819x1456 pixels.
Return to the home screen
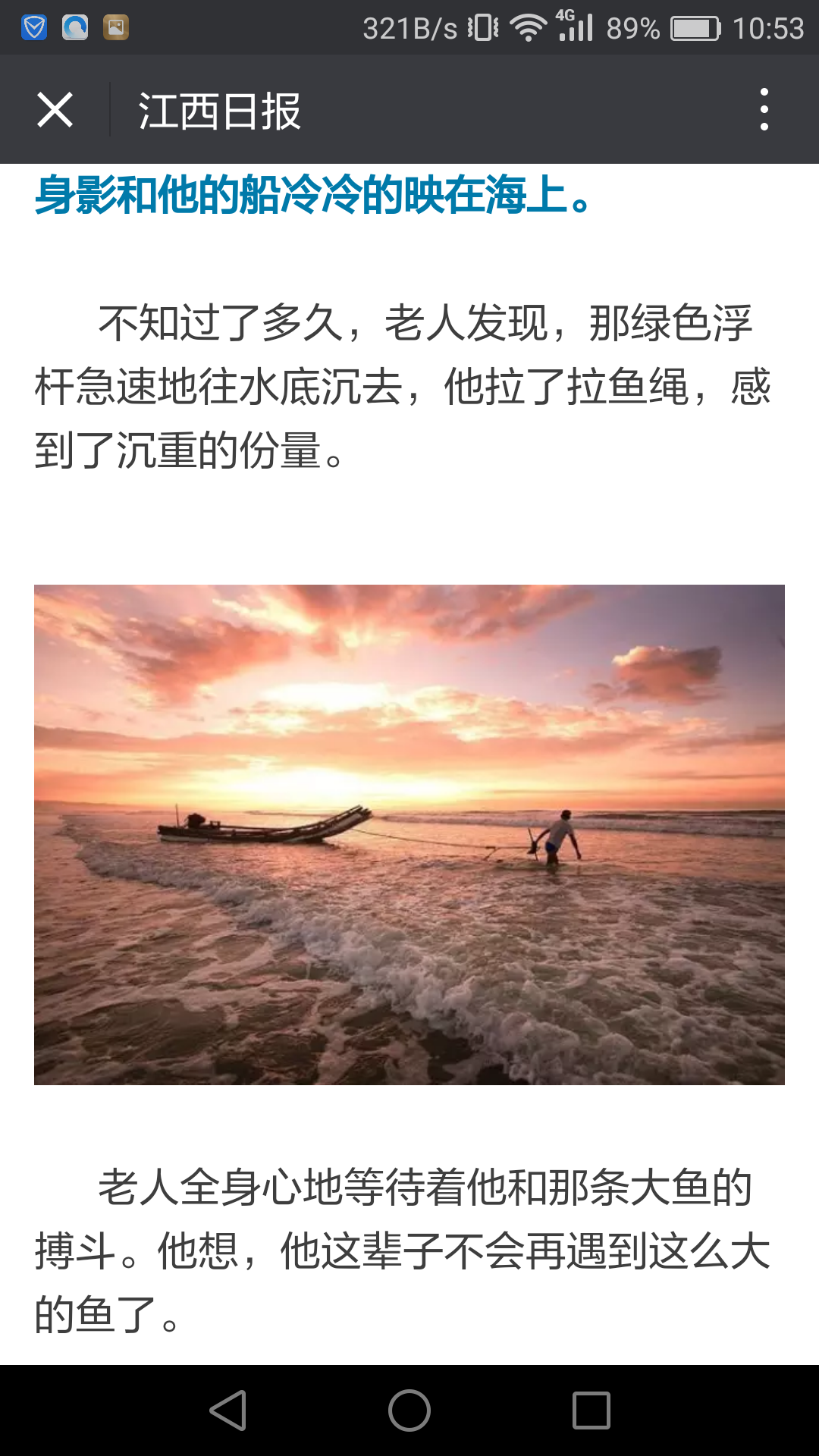[x=409, y=1410]
